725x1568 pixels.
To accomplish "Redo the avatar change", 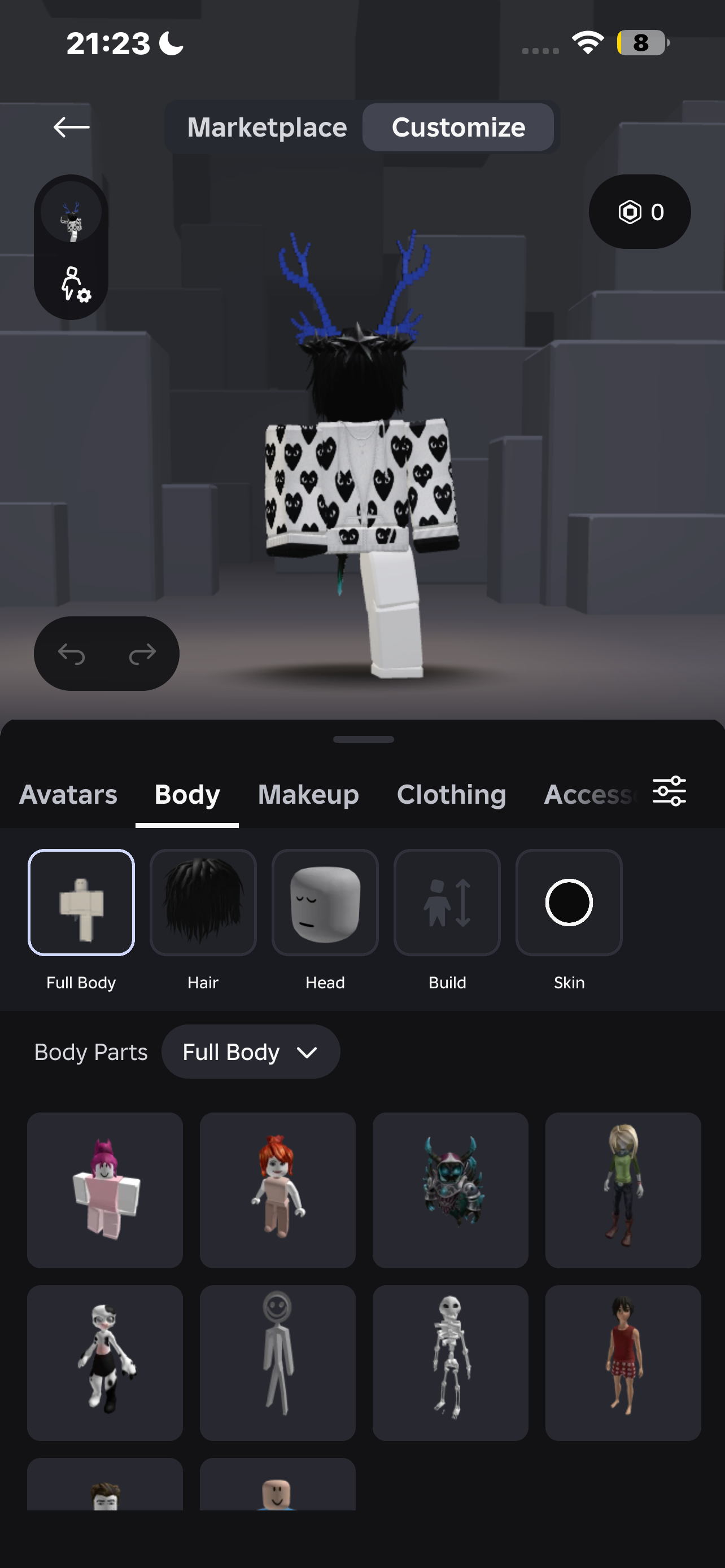I will coord(142,654).
